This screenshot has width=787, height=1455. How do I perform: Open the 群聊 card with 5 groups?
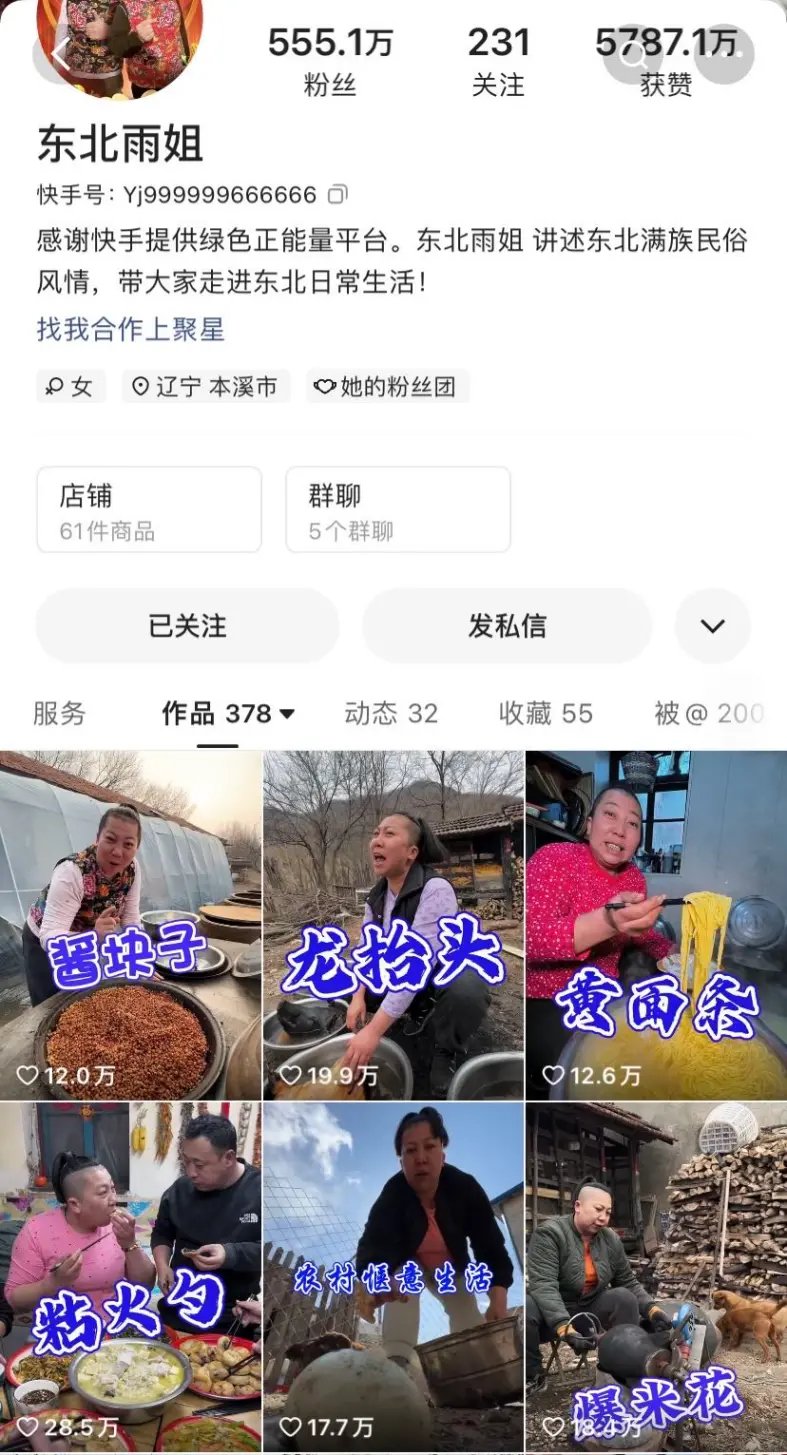coord(398,509)
